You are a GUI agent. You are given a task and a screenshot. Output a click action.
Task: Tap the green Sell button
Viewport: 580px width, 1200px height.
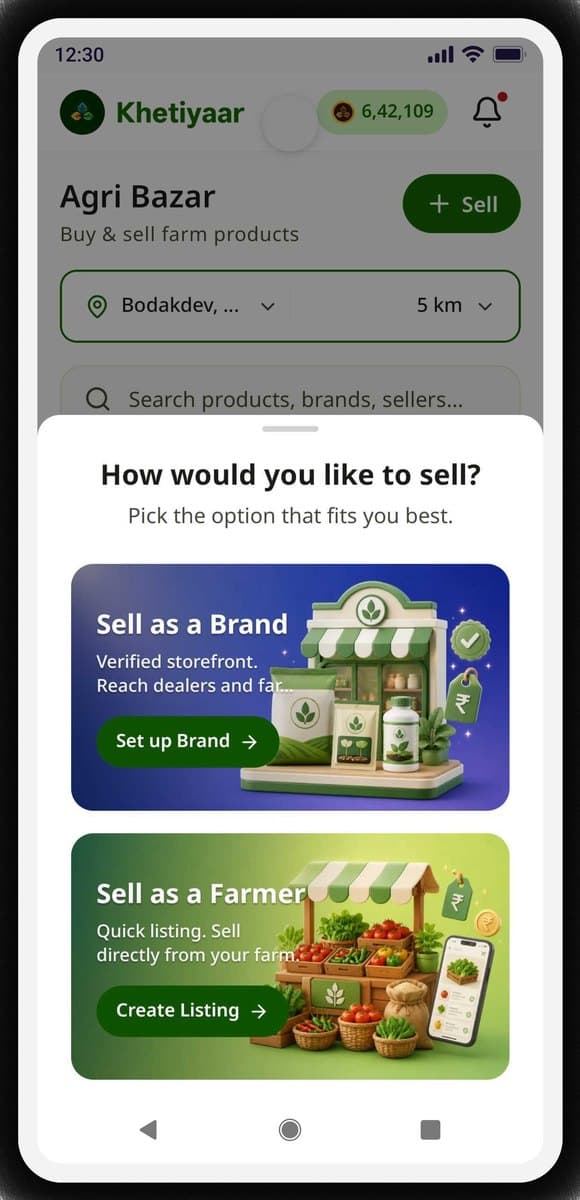[x=462, y=204]
